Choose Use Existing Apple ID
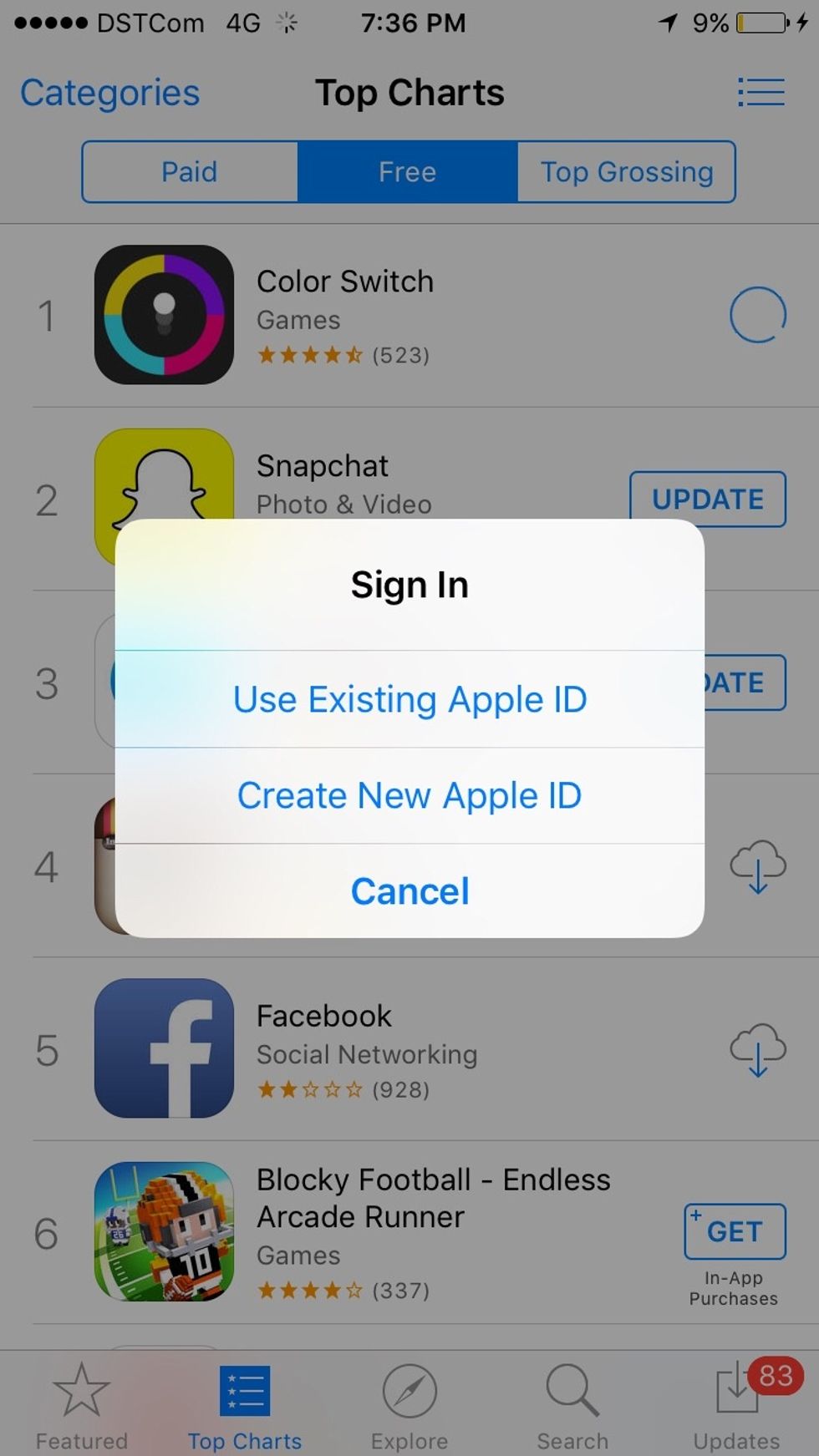819x1456 pixels. [409, 699]
